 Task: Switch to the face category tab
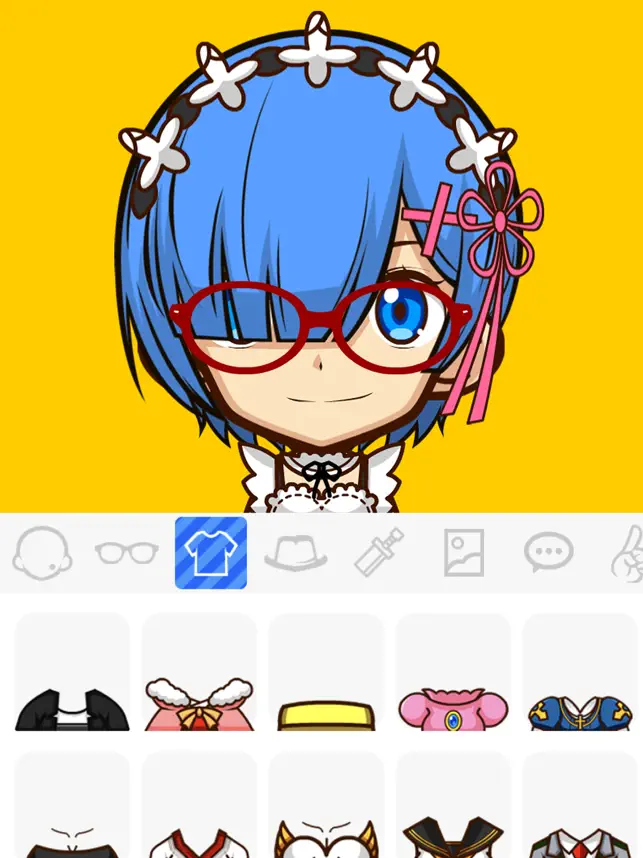coord(42,552)
